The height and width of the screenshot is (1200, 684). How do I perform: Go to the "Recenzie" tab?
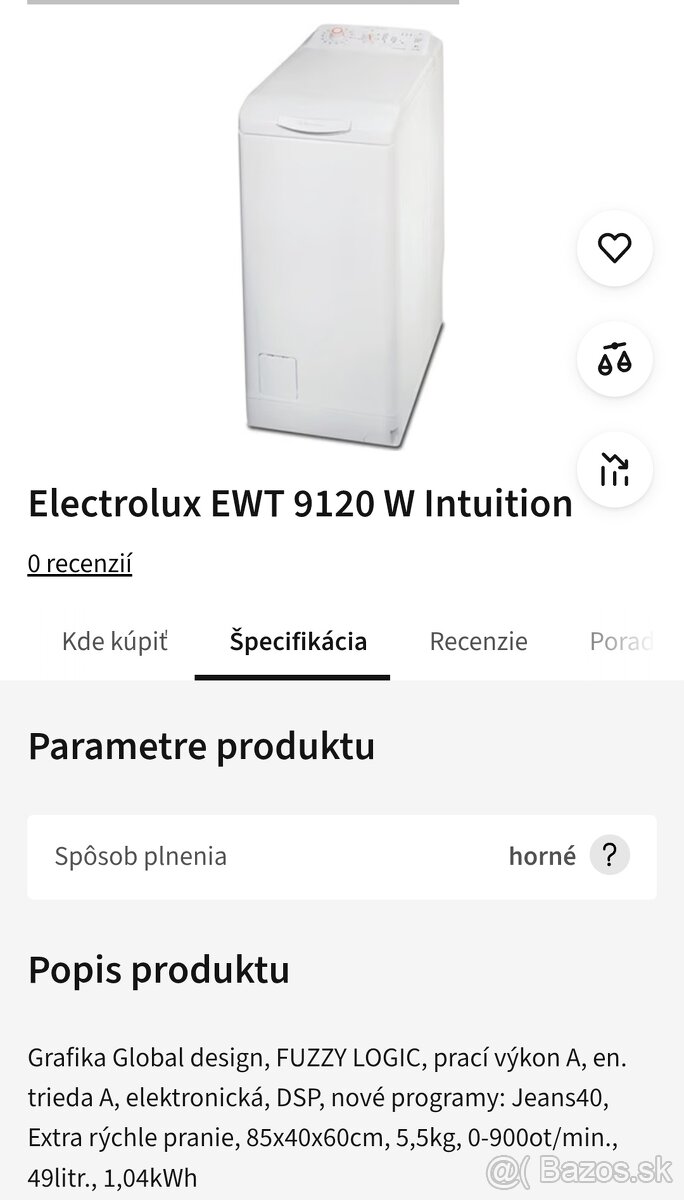478,641
